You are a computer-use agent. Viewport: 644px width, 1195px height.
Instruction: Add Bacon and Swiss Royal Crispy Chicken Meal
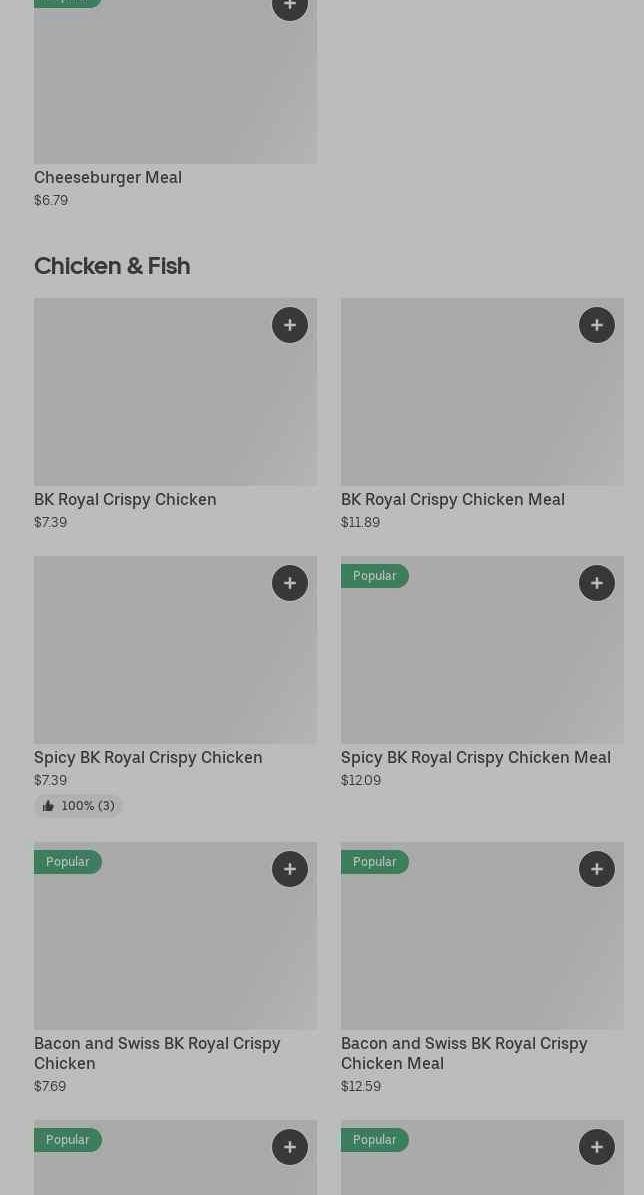(x=597, y=869)
